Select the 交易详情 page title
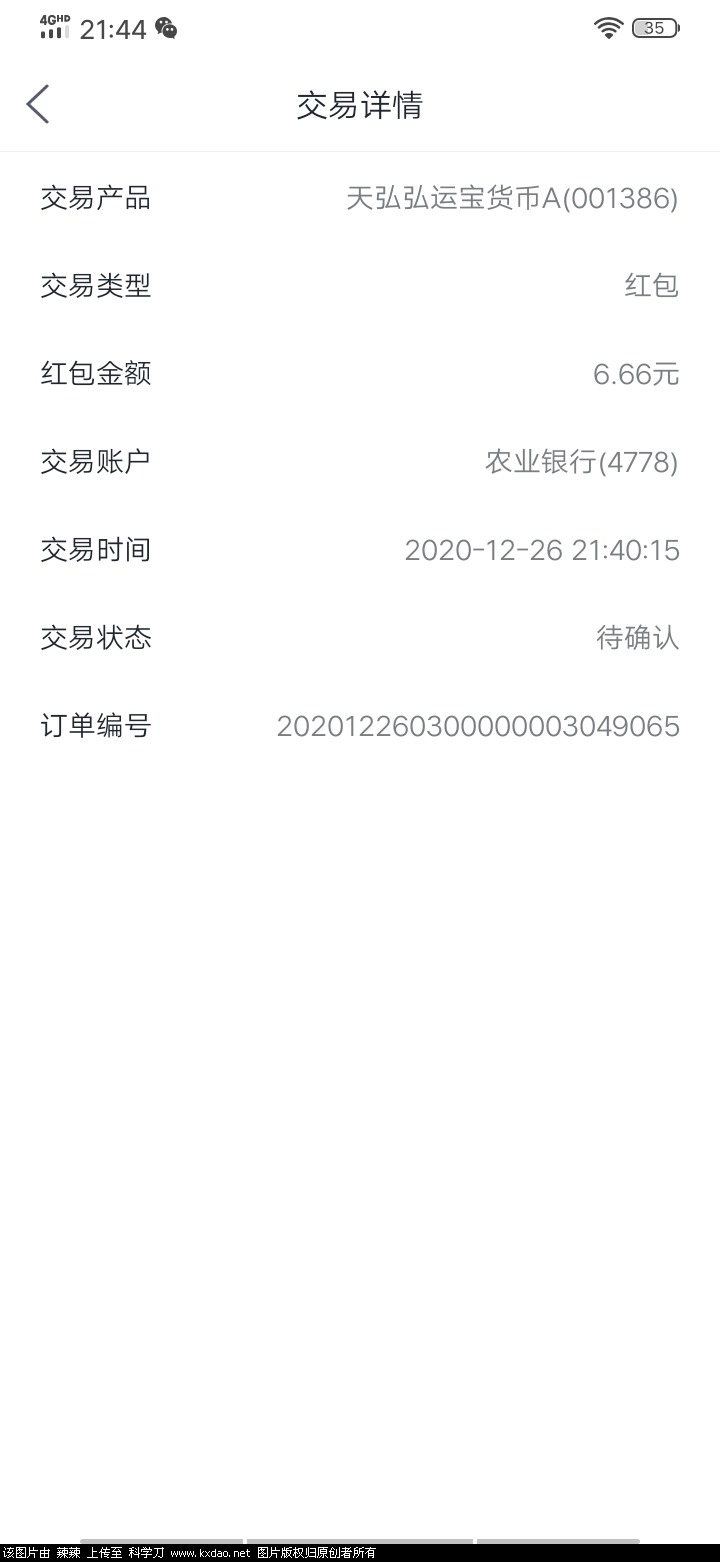The width and height of the screenshot is (720, 1562). [x=358, y=105]
